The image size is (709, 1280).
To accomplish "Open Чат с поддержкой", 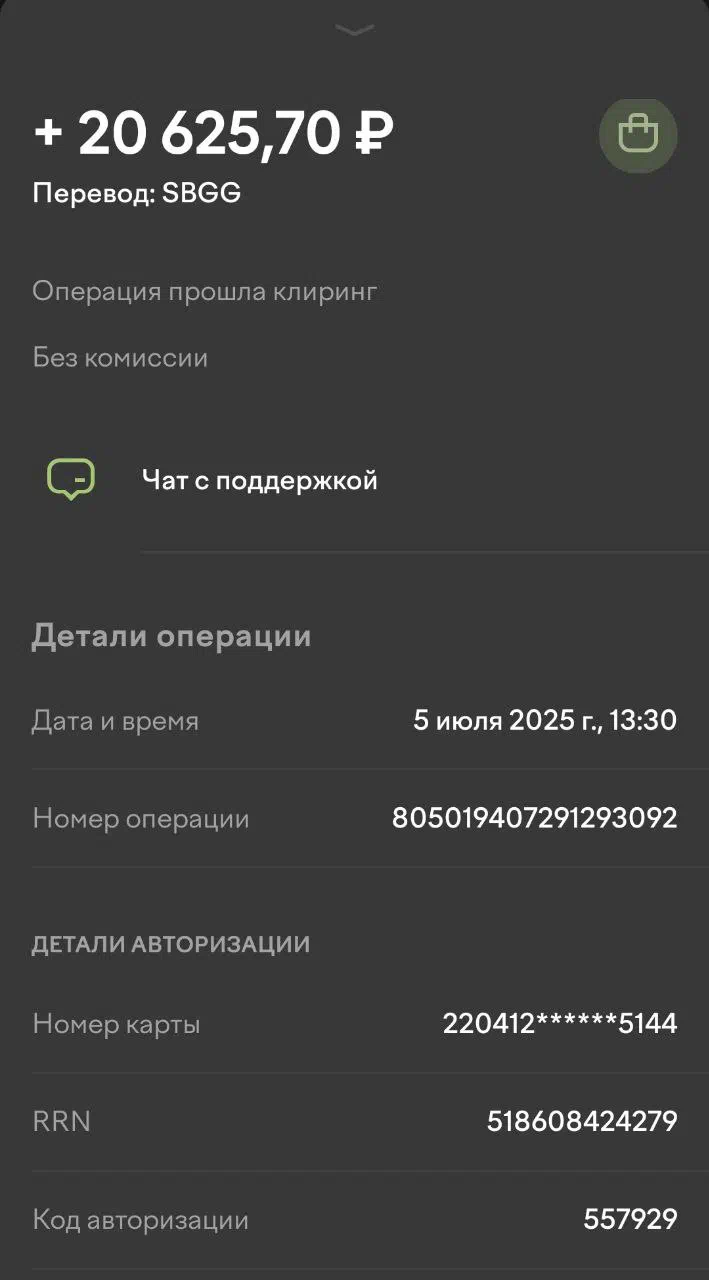I will click(354, 481).
